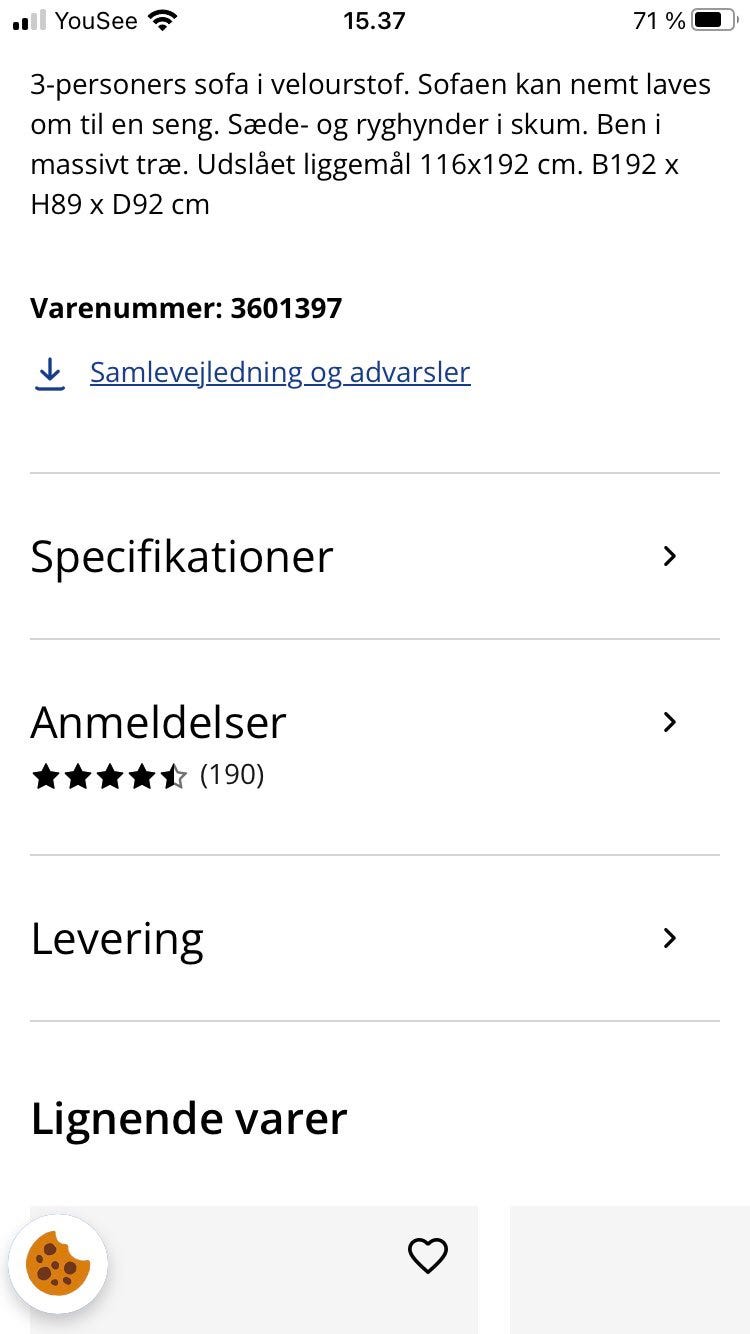Expand the Specifikationer section
Screen dimensions: 750x1334
click(x=375, y=556)
